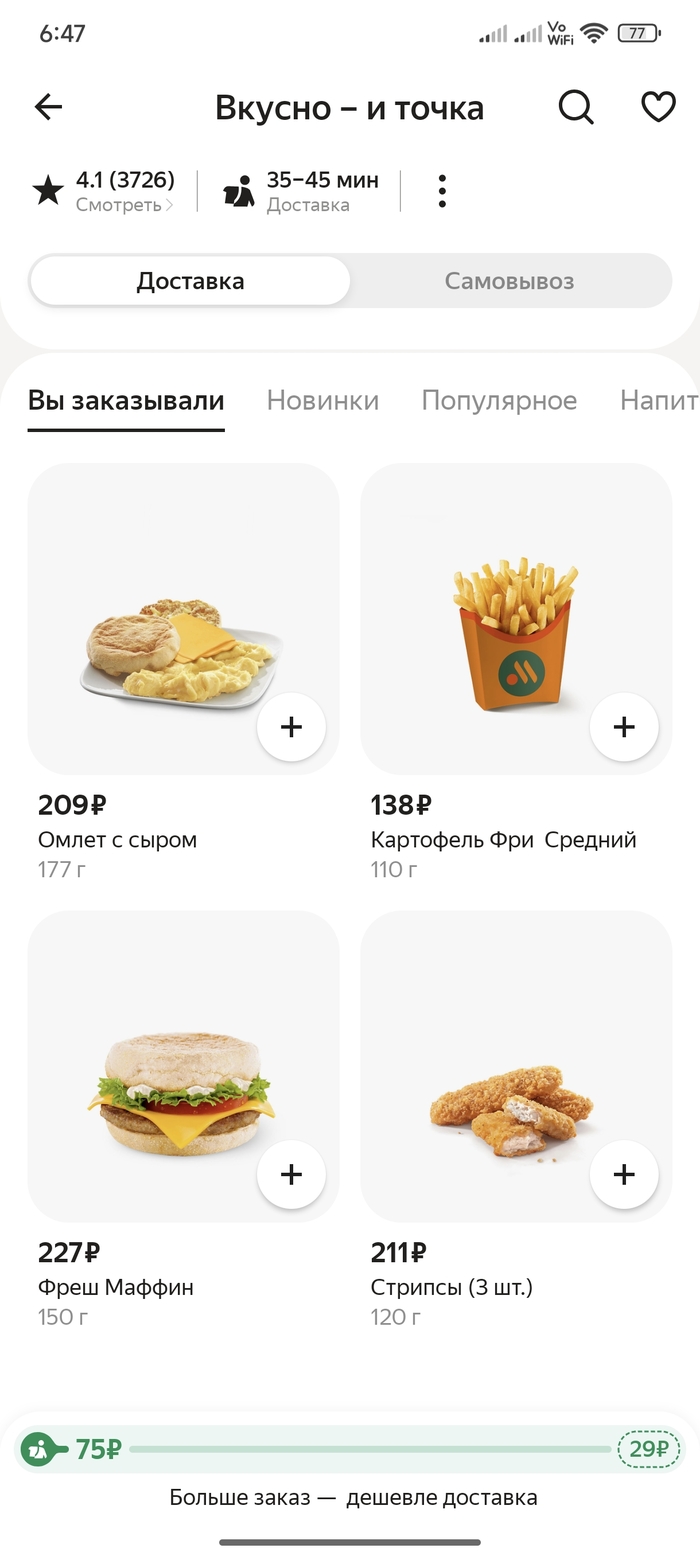Switch to Самовывоз pickup option

coord(509,281)
